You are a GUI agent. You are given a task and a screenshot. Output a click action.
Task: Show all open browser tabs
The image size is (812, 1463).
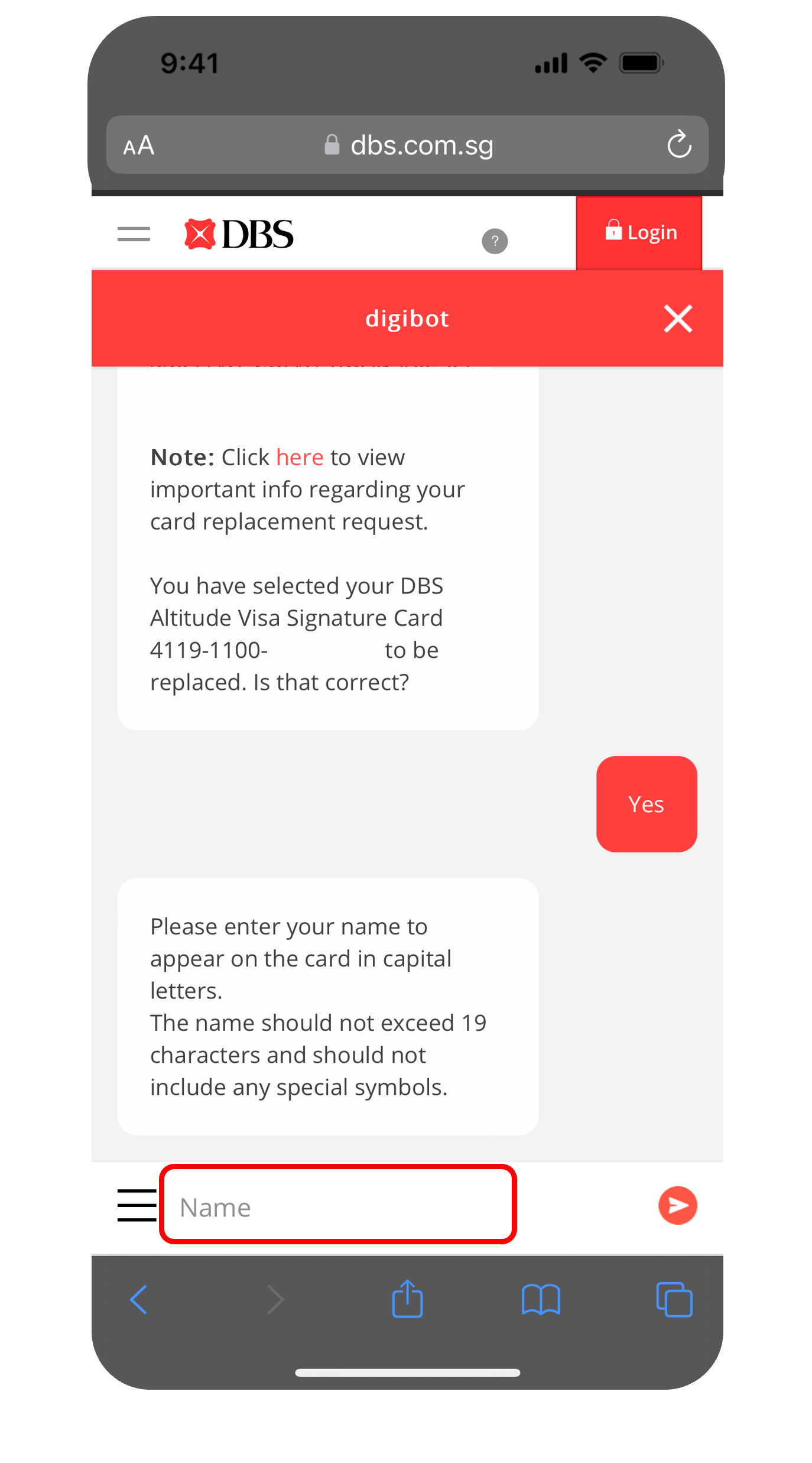(x=674, y=1300)
